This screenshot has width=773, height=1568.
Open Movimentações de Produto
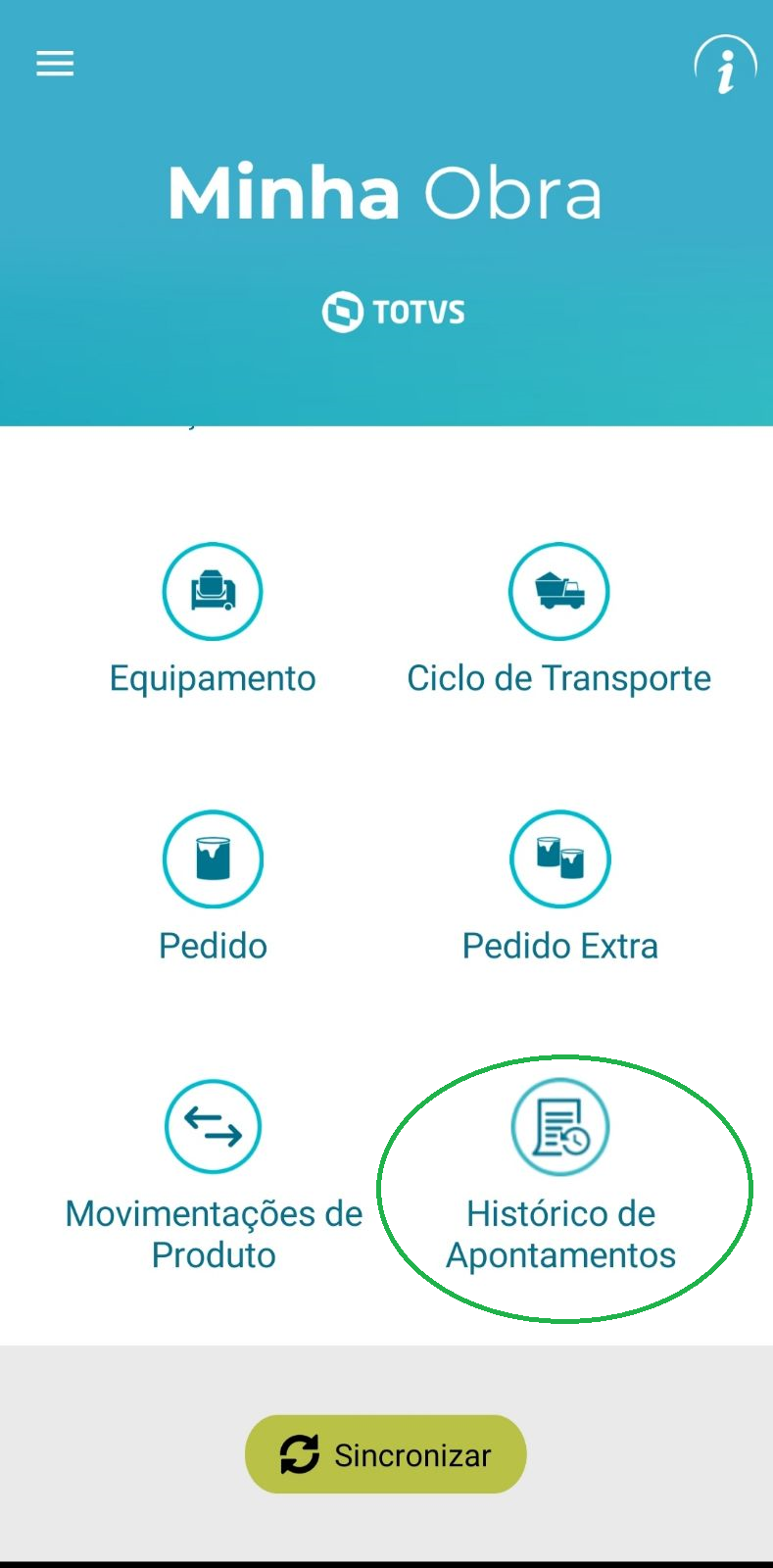(x=213, y=1127)
